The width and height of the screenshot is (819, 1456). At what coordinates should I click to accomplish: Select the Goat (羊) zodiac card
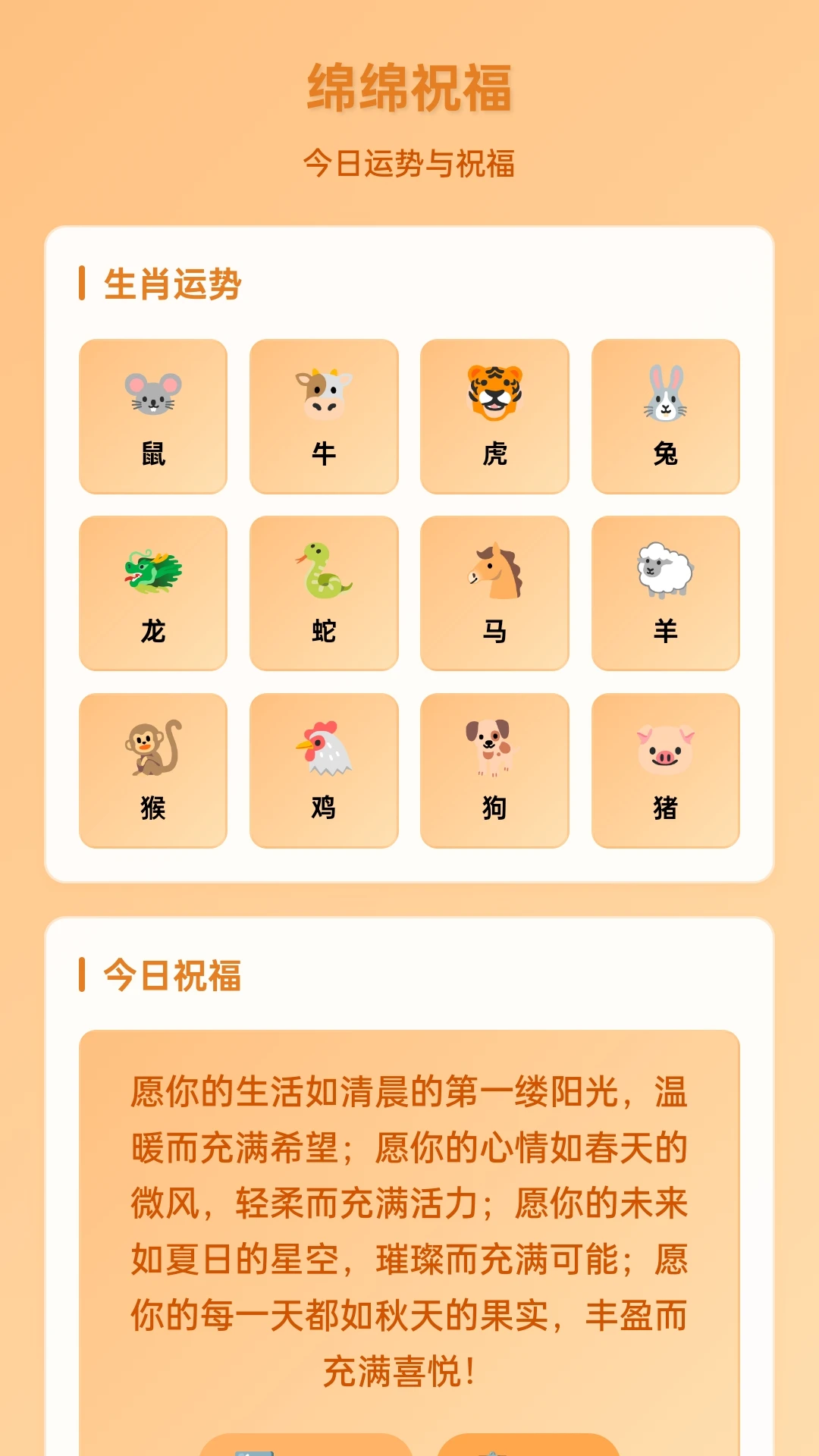click(x=665, y=592)
